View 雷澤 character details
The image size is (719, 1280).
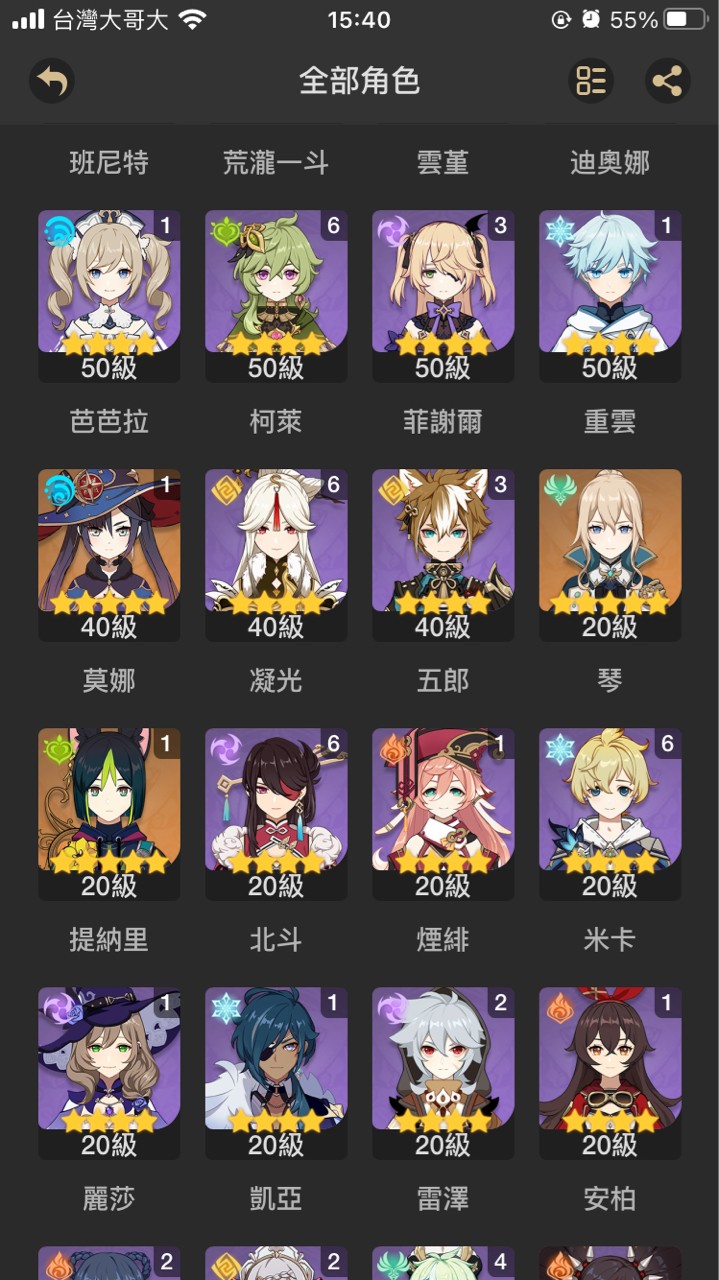click(x=443, y=1072)
